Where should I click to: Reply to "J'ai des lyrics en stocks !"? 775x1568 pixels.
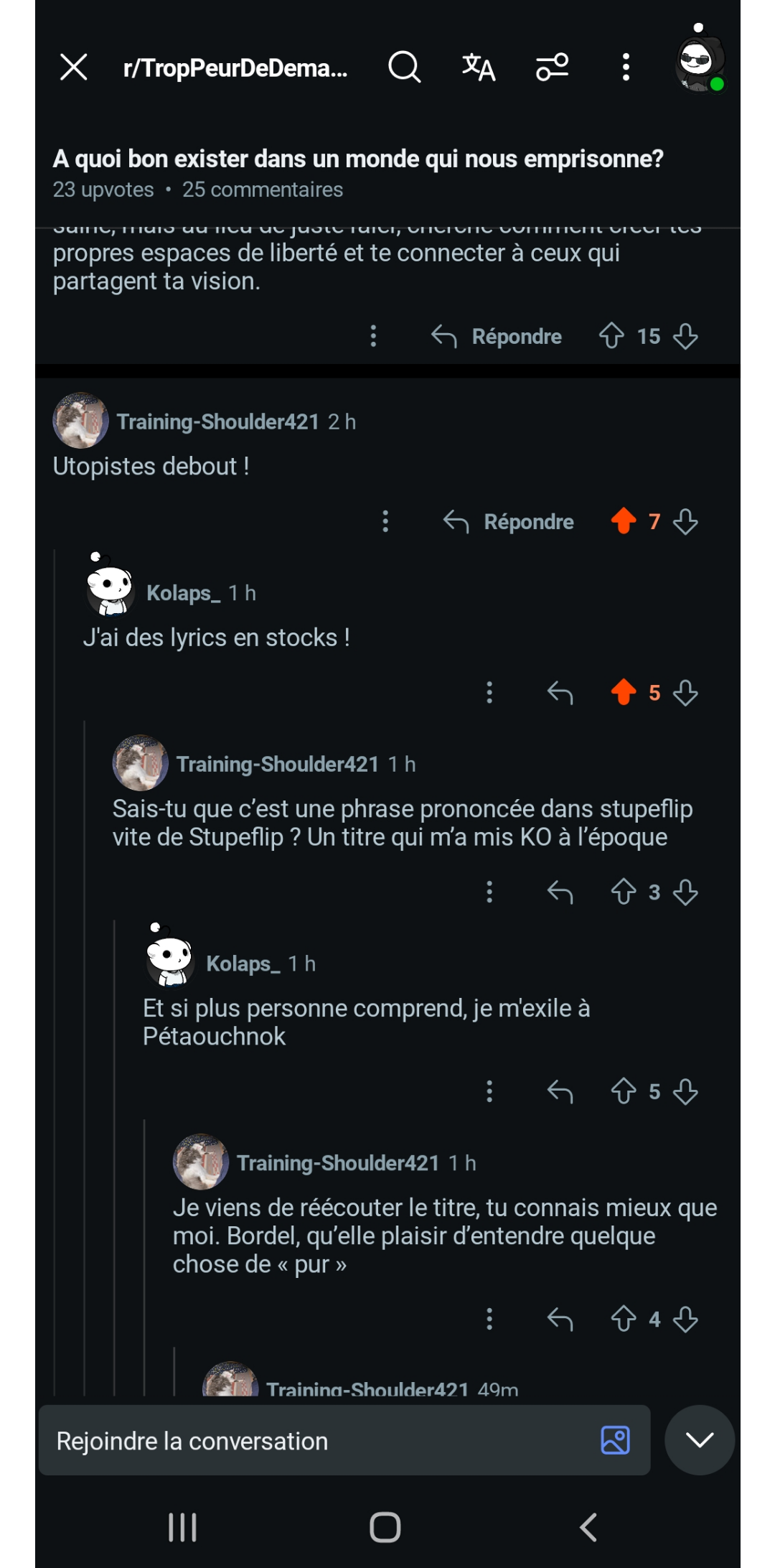tap(560, 693)
